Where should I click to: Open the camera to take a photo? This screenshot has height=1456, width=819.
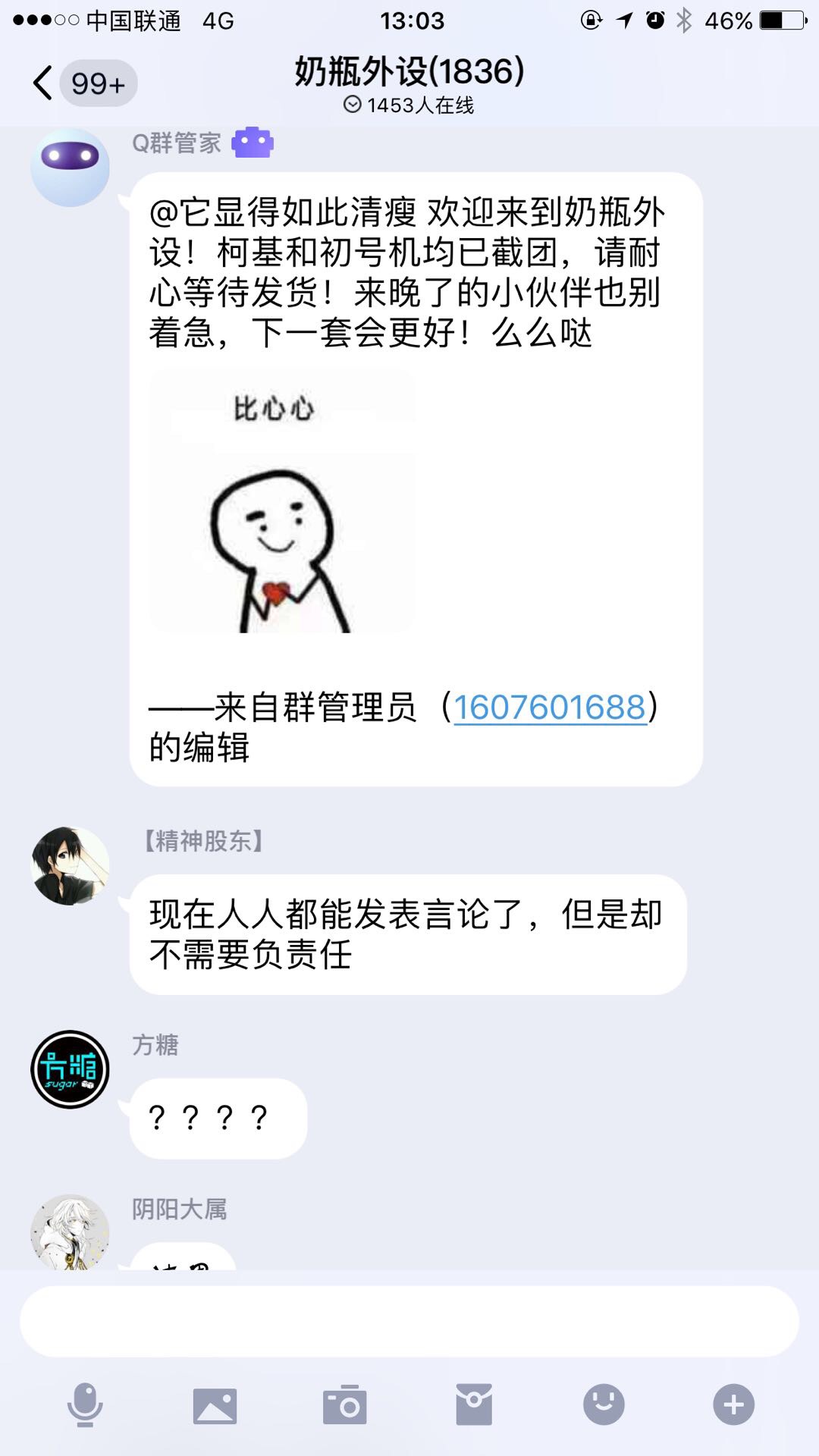345,1405
